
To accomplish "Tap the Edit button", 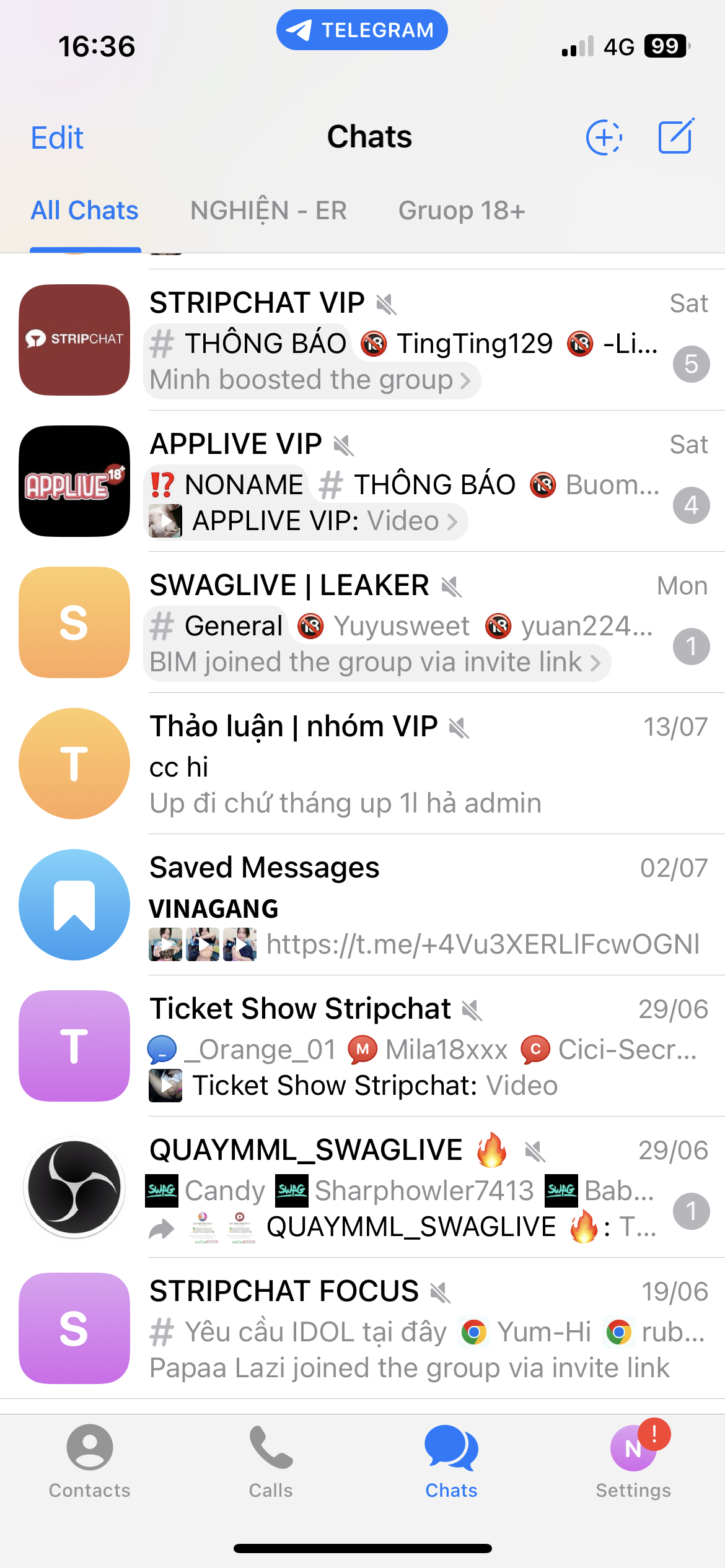I will [x=57, y=137].
